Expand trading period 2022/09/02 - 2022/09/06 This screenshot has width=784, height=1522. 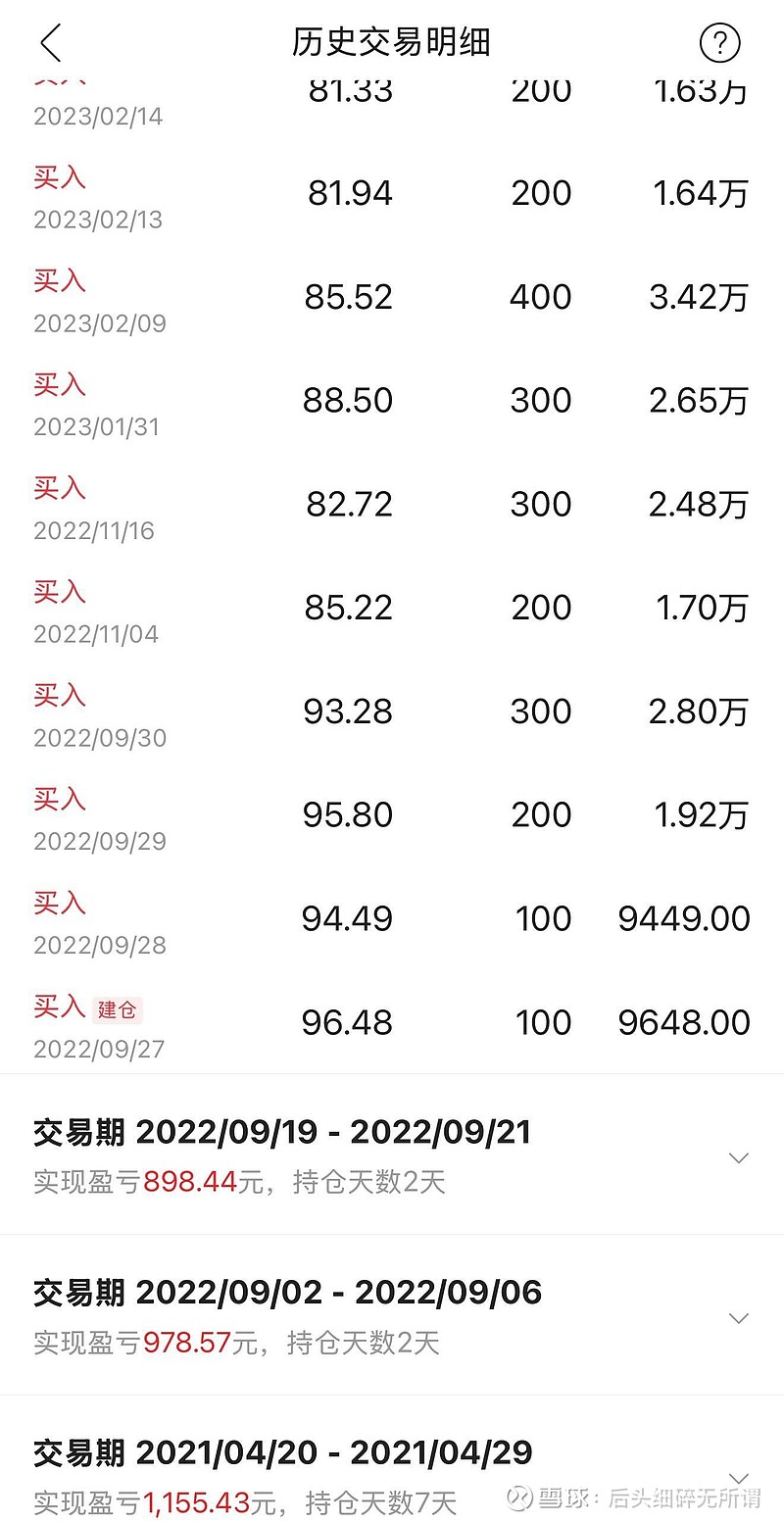point(739,1317)
